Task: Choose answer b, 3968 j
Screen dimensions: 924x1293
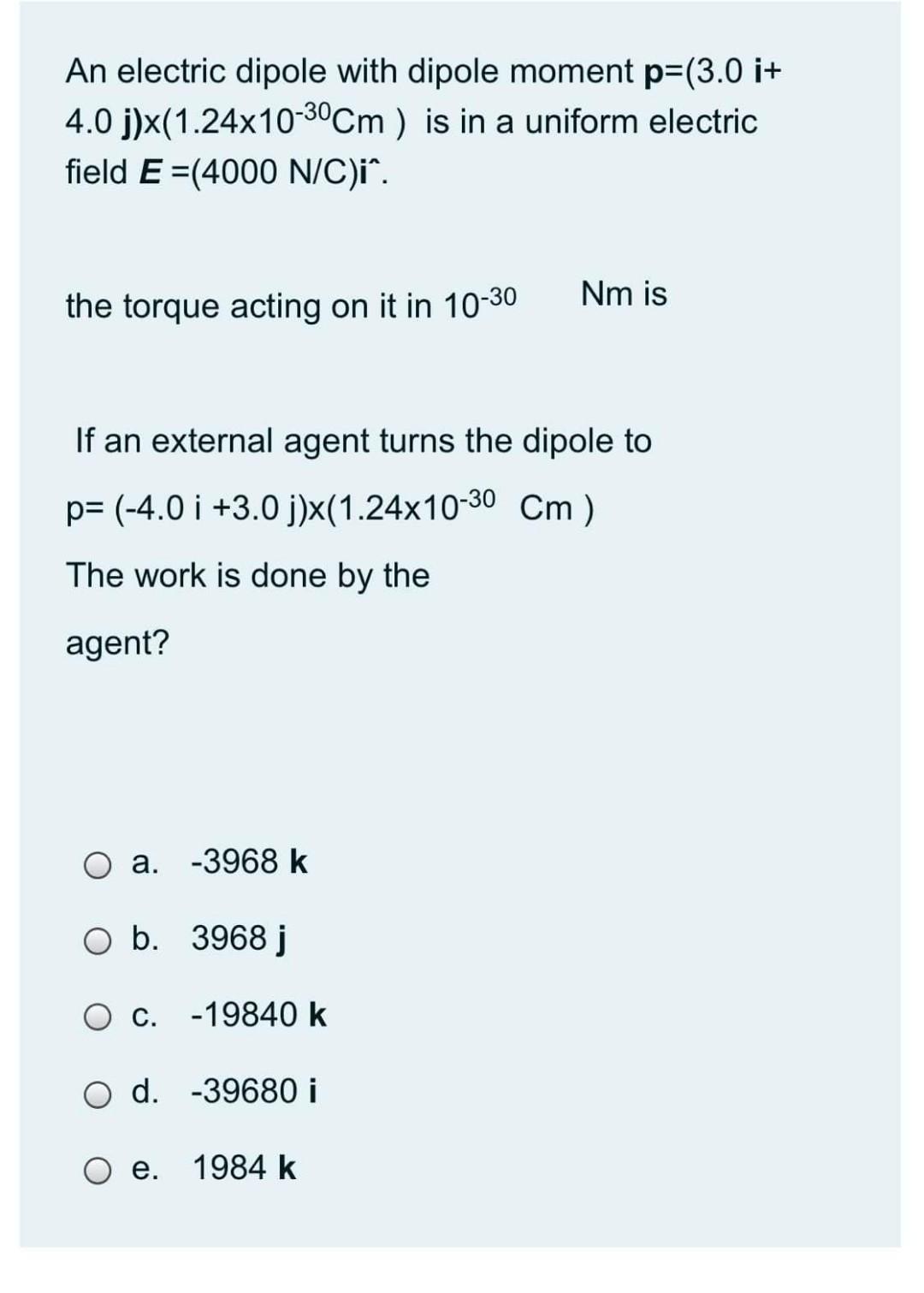Action: (97, 941)
